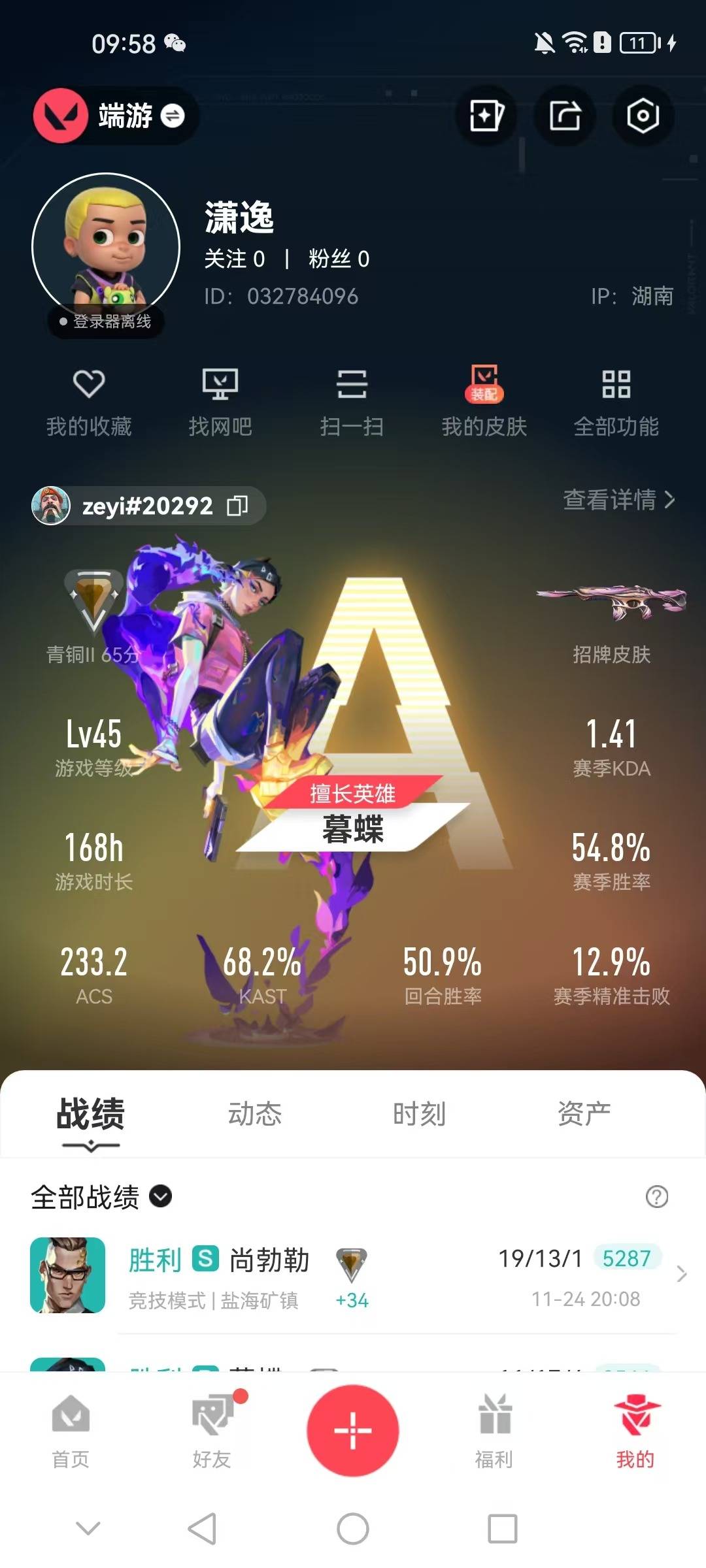The image size is (706, 1568).
Task: Open 查看详情 details link
Action: (x=618, y=500)
